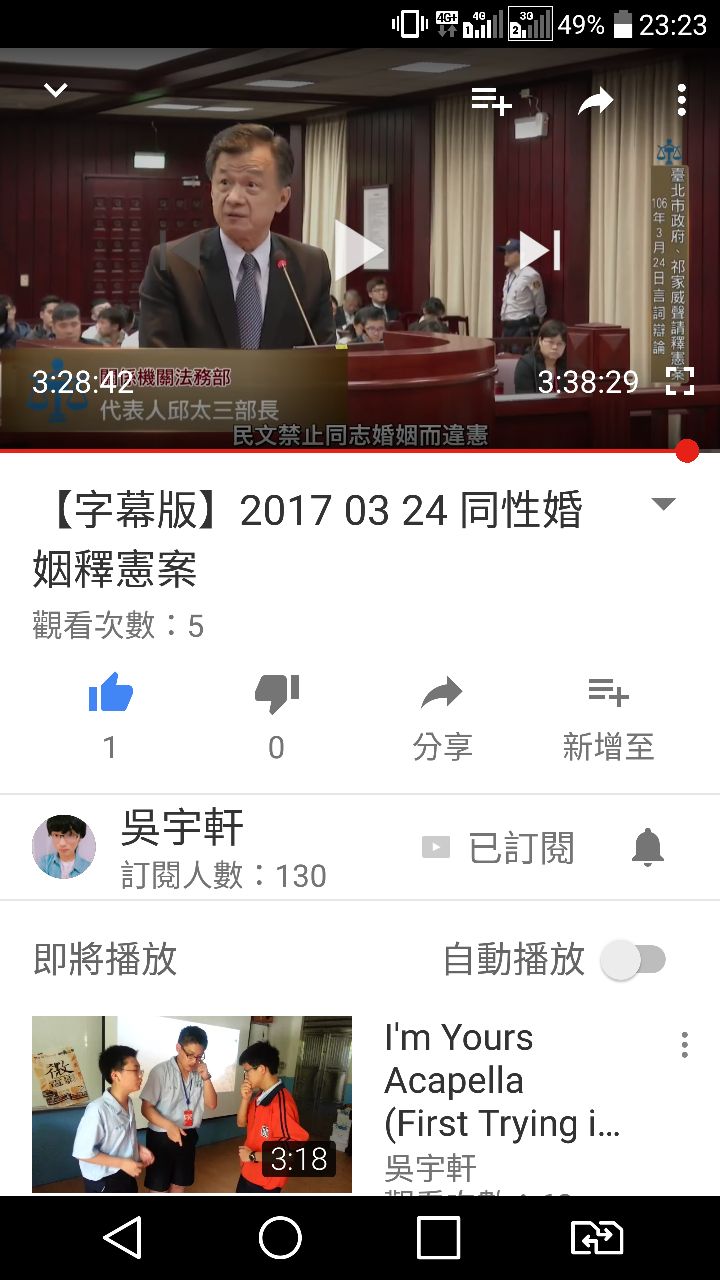Viewport: 720px width, 1280px height.
Task: Tap 新增至 to save the video
Action: 608,718
